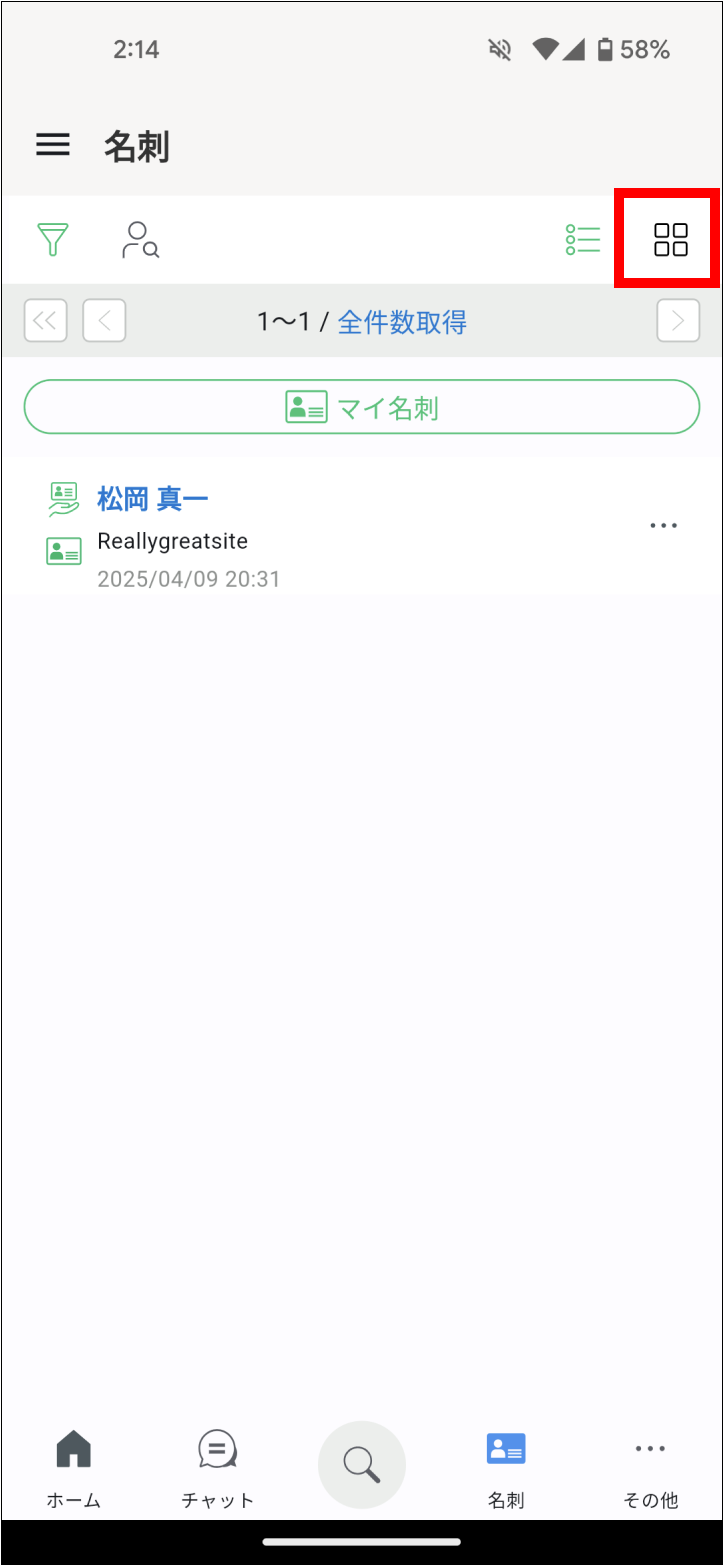Tap the center search button
The width and height of the screenshot is (723, 1565).
[361, 1465]
